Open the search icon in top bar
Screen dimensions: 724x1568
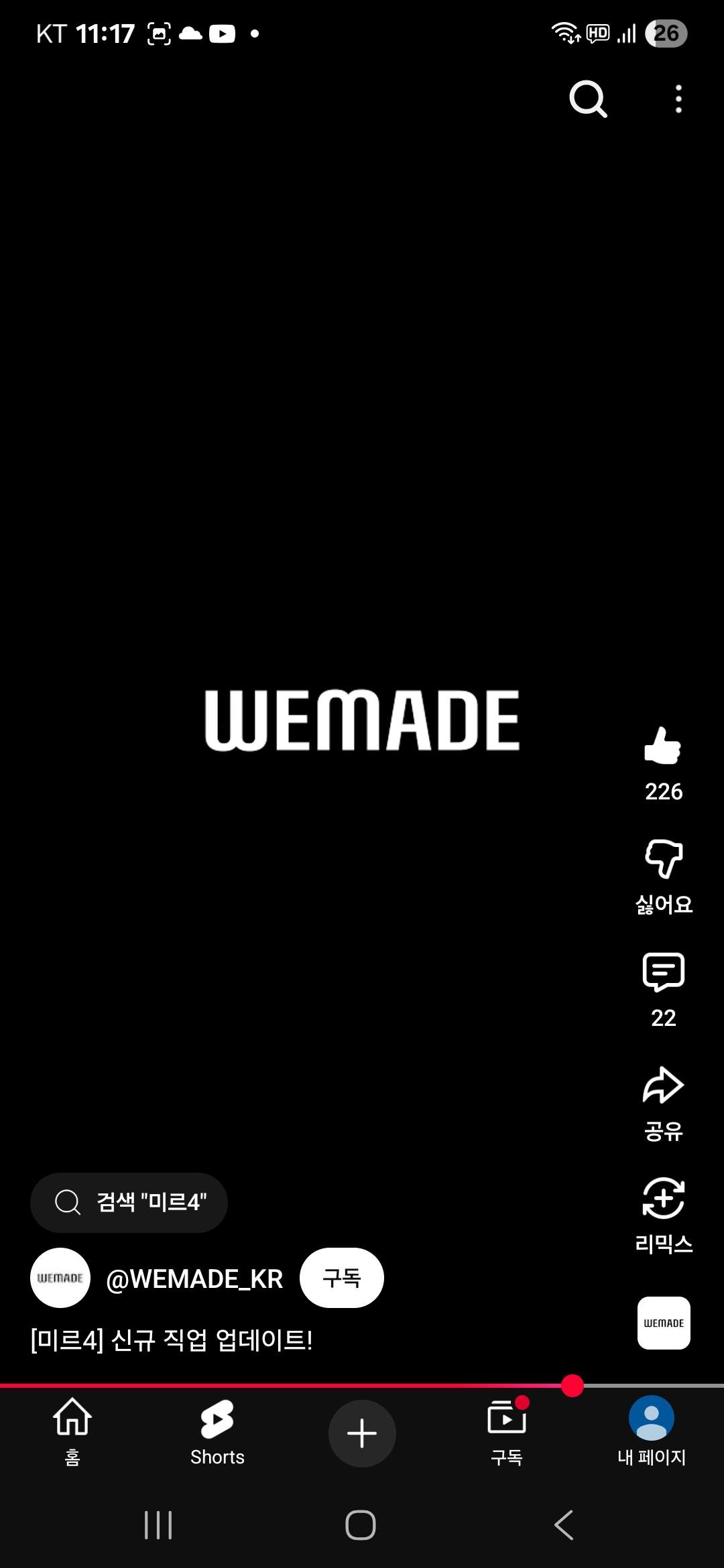point(588,99)
